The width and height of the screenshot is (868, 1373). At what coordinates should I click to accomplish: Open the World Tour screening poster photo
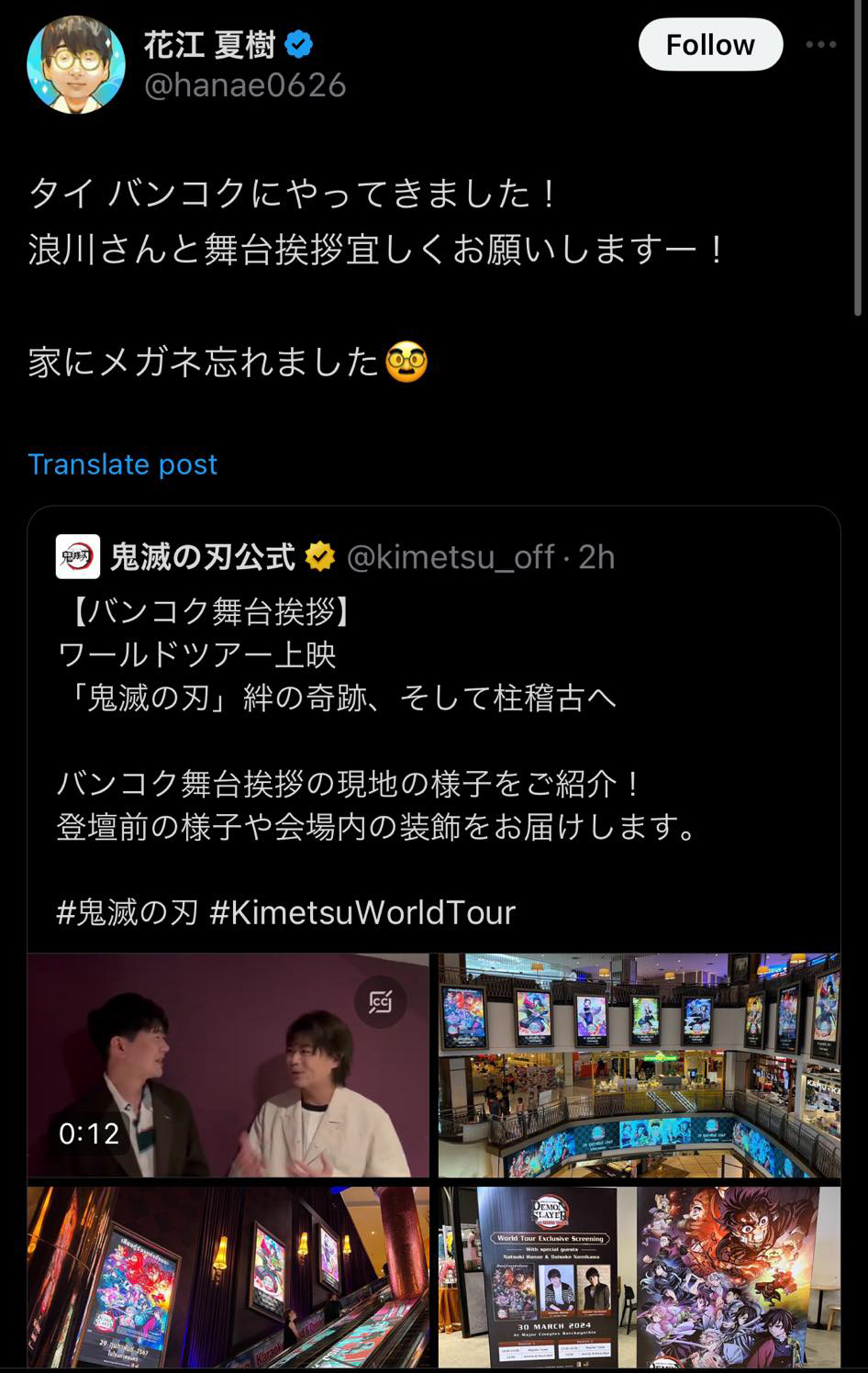point(639,1276)
